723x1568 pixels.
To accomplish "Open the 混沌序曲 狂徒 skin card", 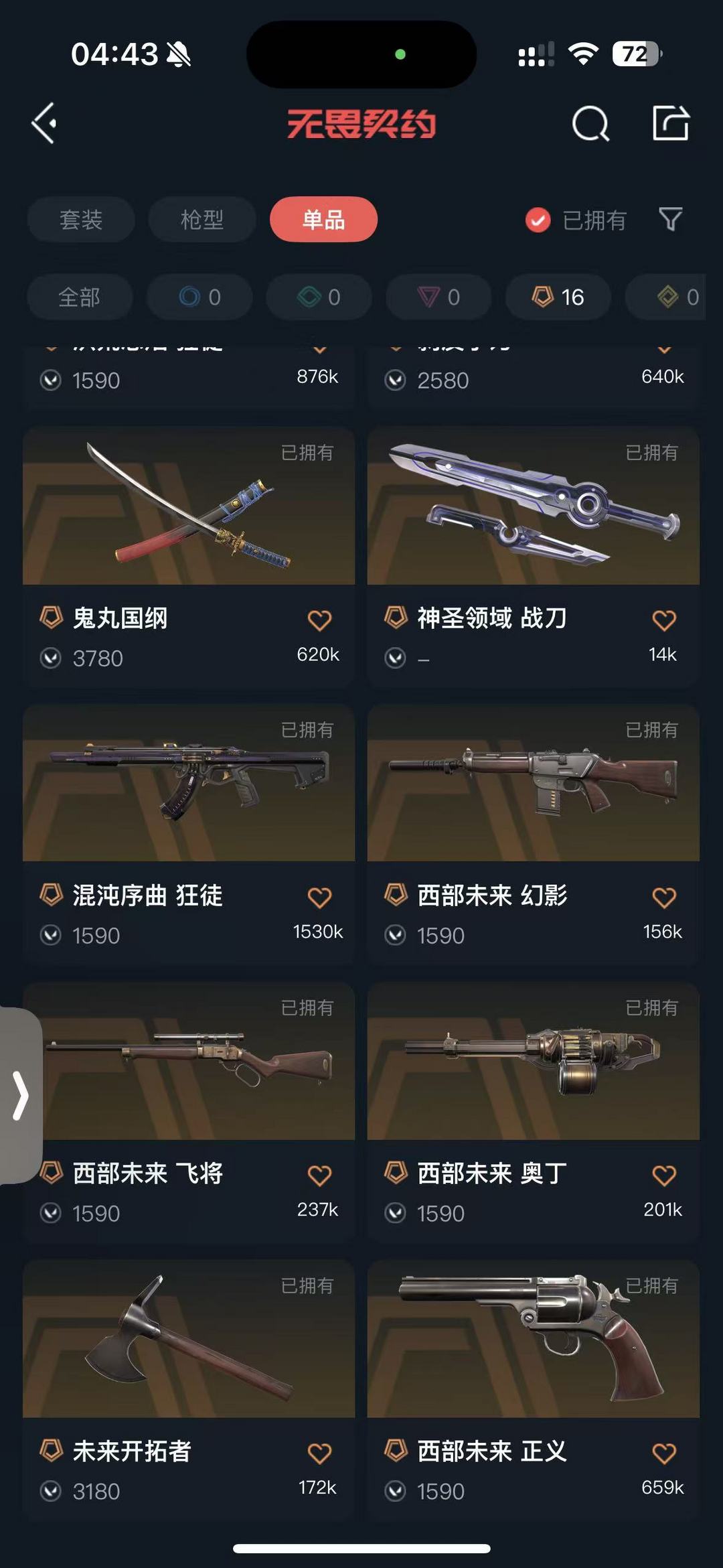I will point(189,835).
